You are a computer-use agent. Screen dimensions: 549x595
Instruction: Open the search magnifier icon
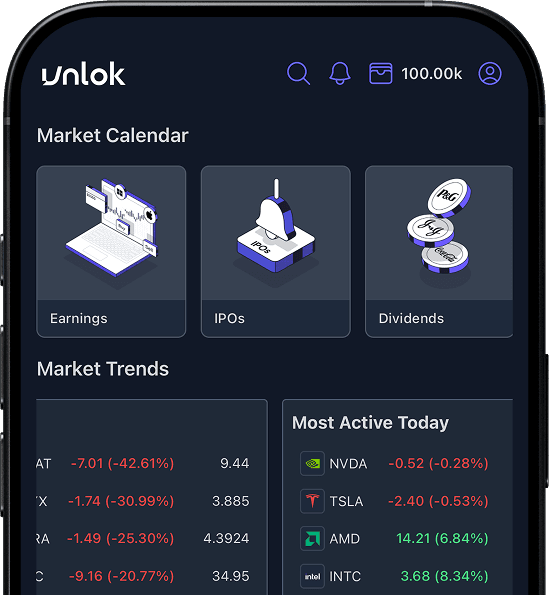click(298, 73)
